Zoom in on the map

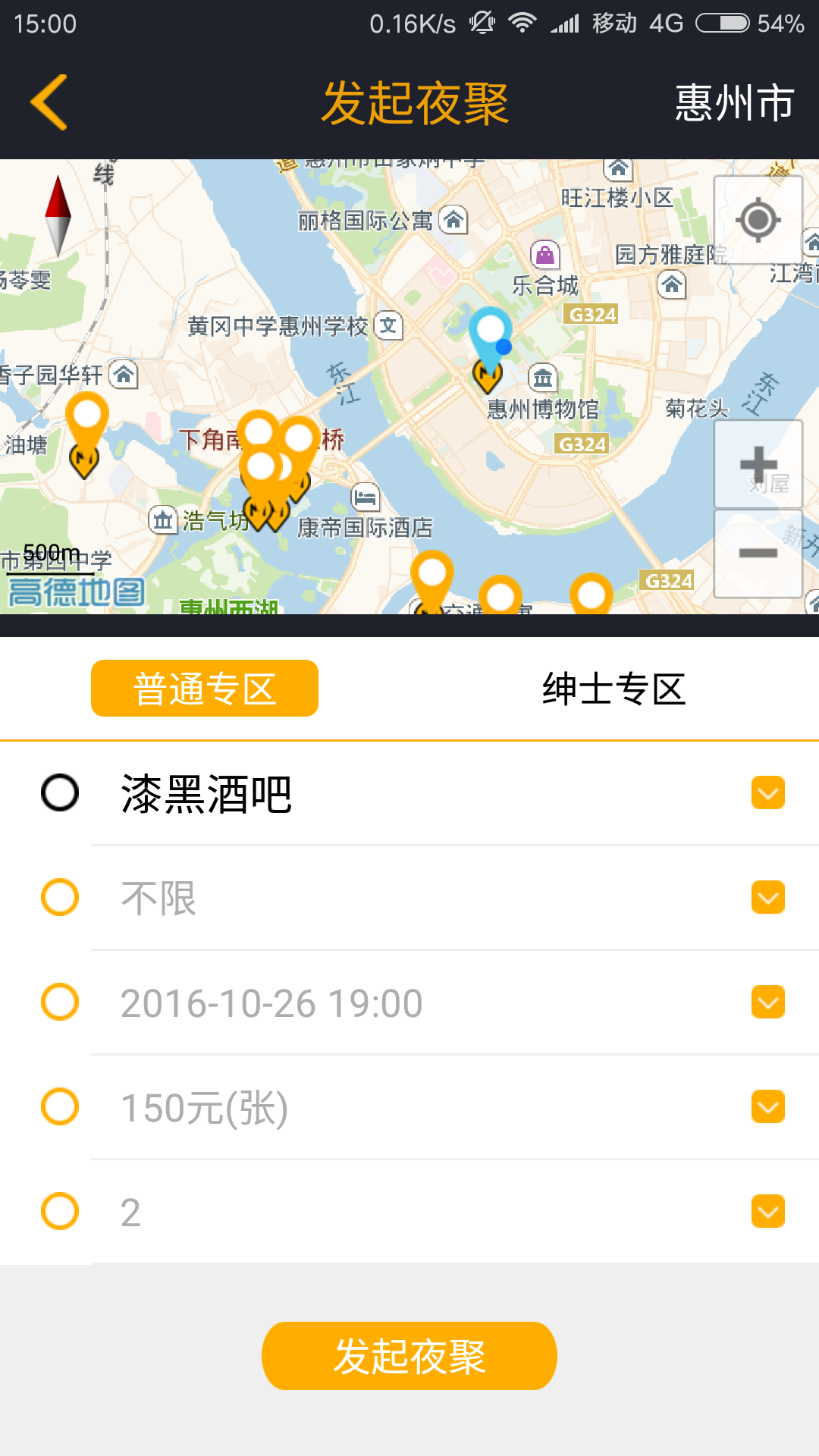click(758, 464)
